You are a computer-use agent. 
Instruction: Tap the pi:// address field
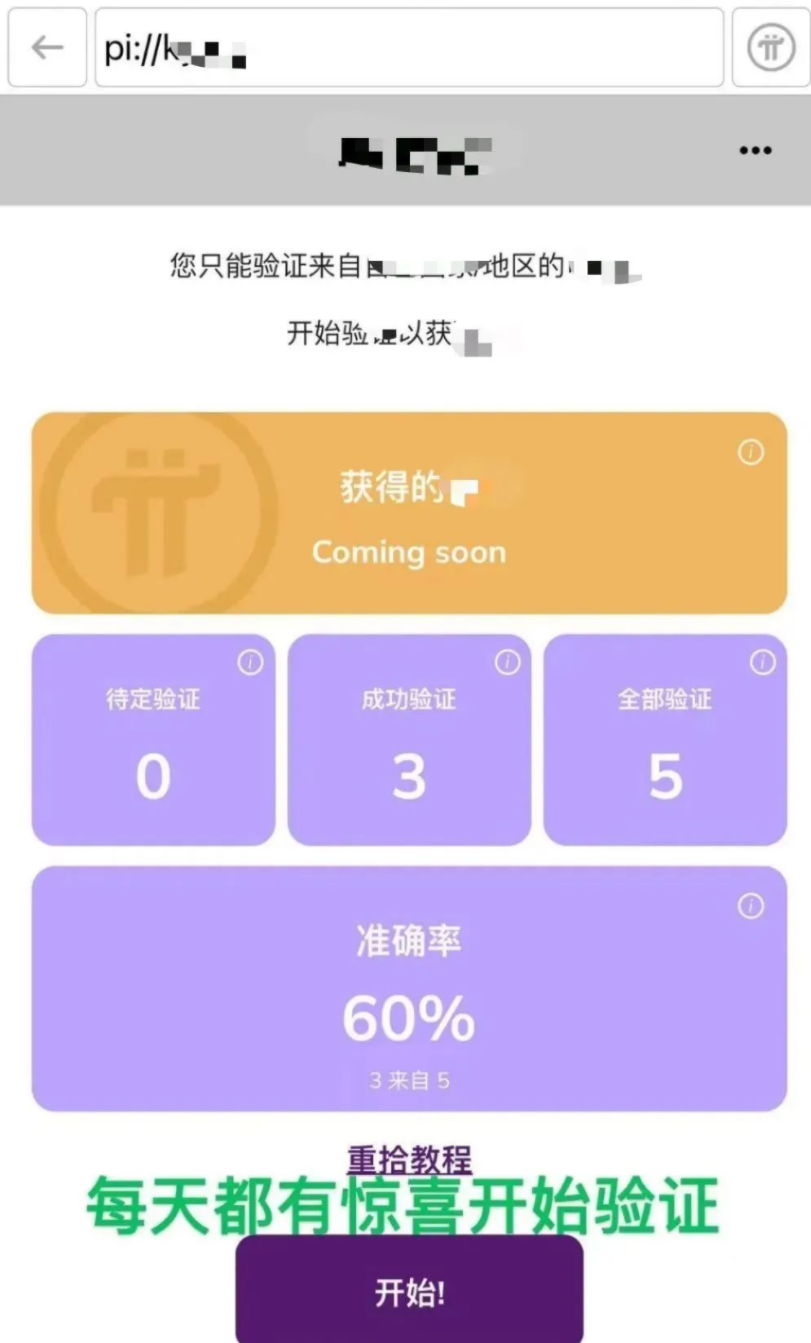[x=408, y=48]
